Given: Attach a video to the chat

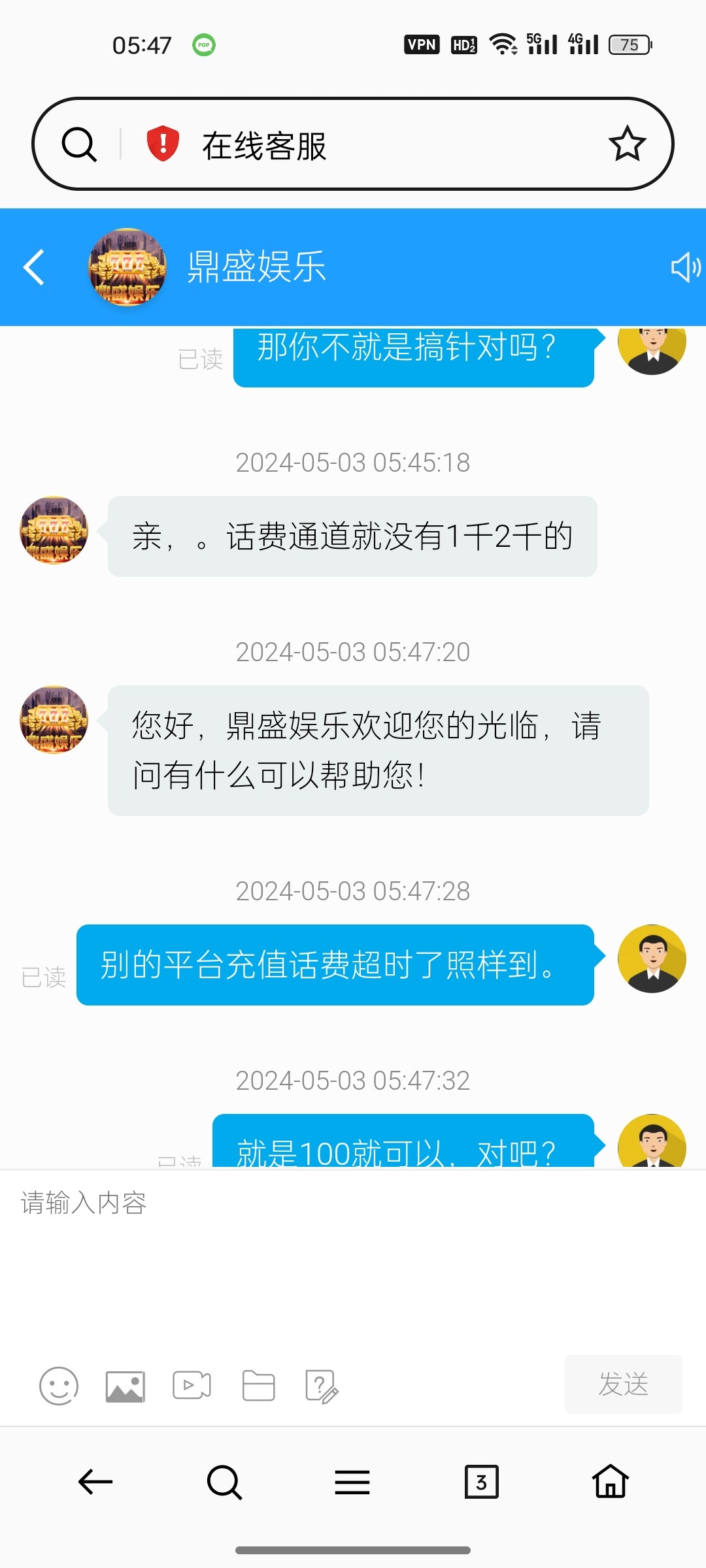Looking at the screenshot, I should (192, 1386).
